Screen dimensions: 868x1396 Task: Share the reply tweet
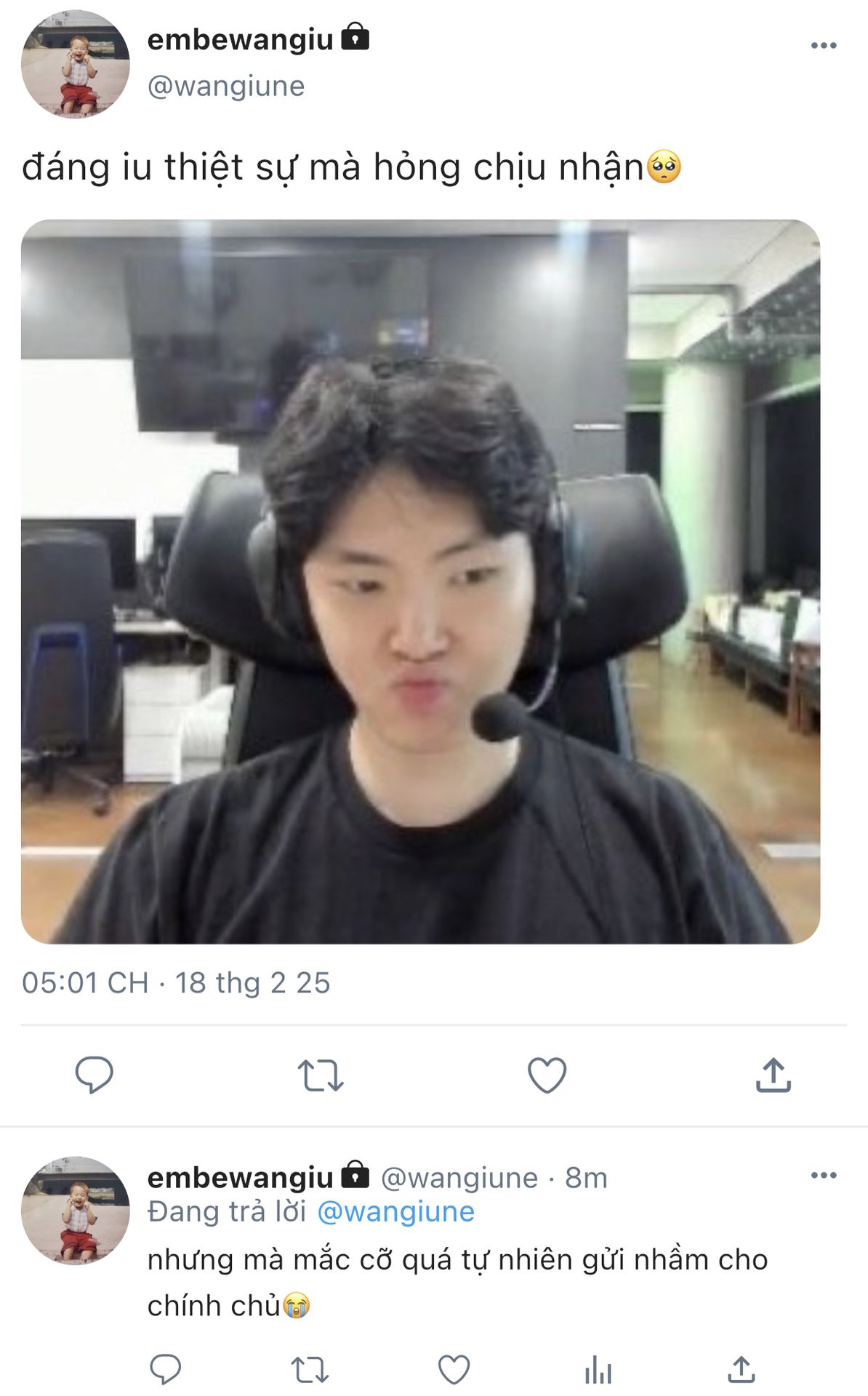pyautogui.click(x=742, y=1369)
